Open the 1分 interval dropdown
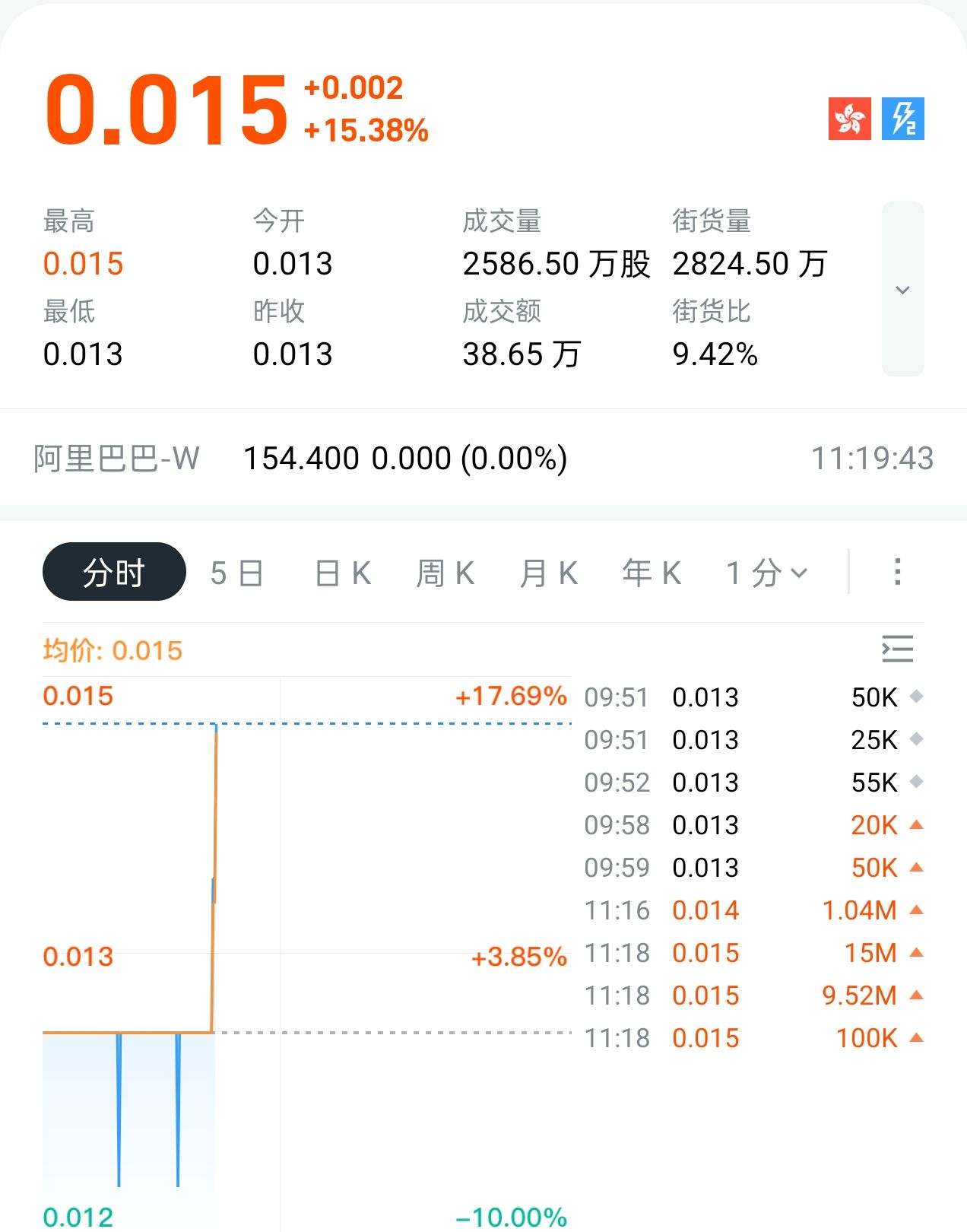Image resolution: width=967 pixels, height=1232 pixels. 766,573
